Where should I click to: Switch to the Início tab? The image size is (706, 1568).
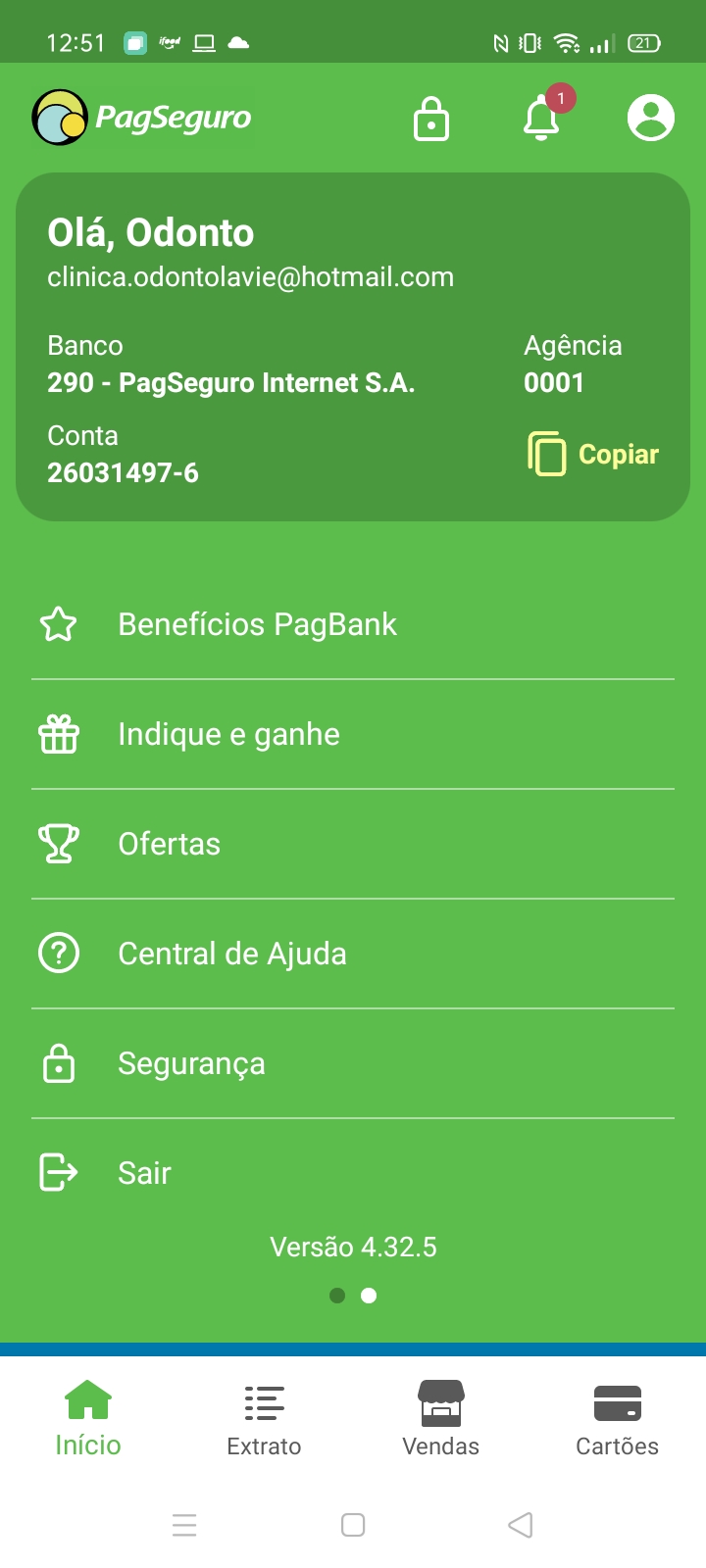coord(88,1418)
